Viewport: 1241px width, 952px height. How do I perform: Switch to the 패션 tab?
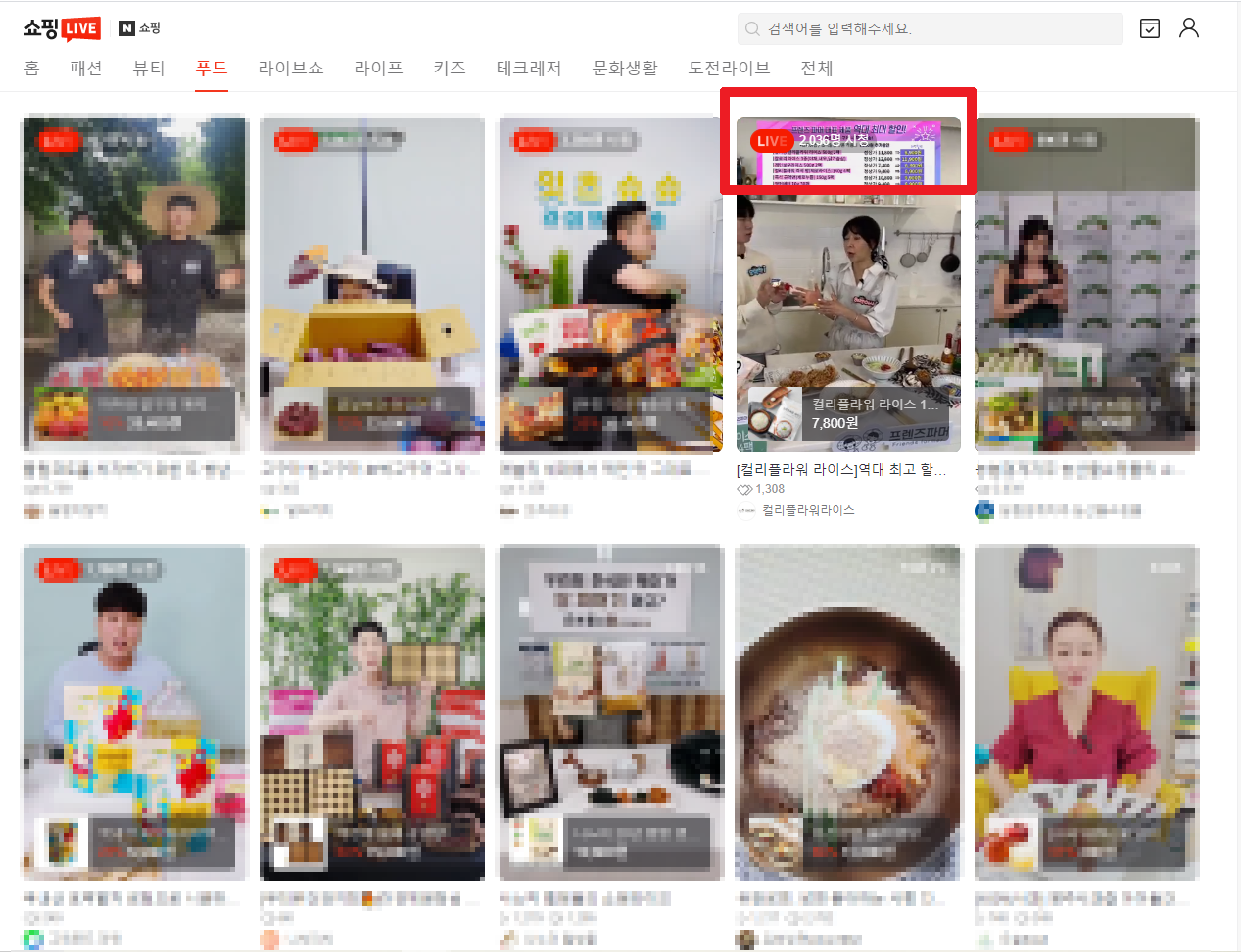coord(85,68)
